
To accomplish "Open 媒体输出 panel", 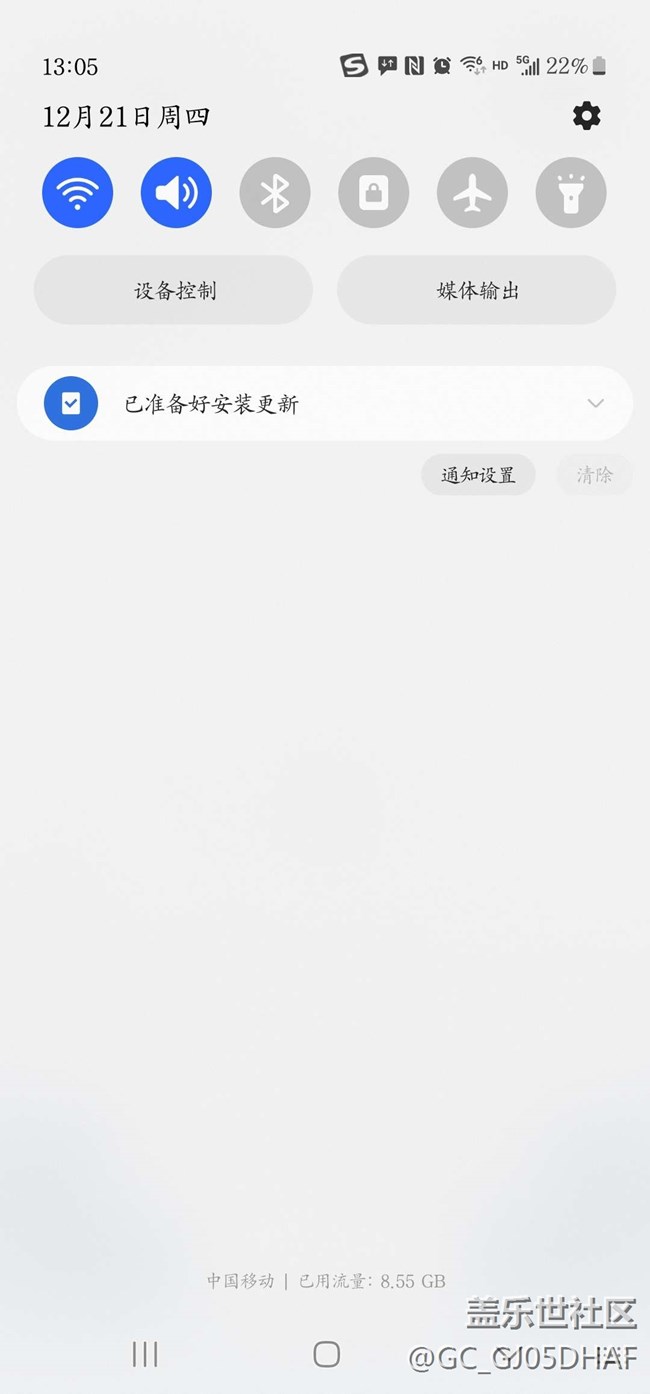I will click(477, 290).
